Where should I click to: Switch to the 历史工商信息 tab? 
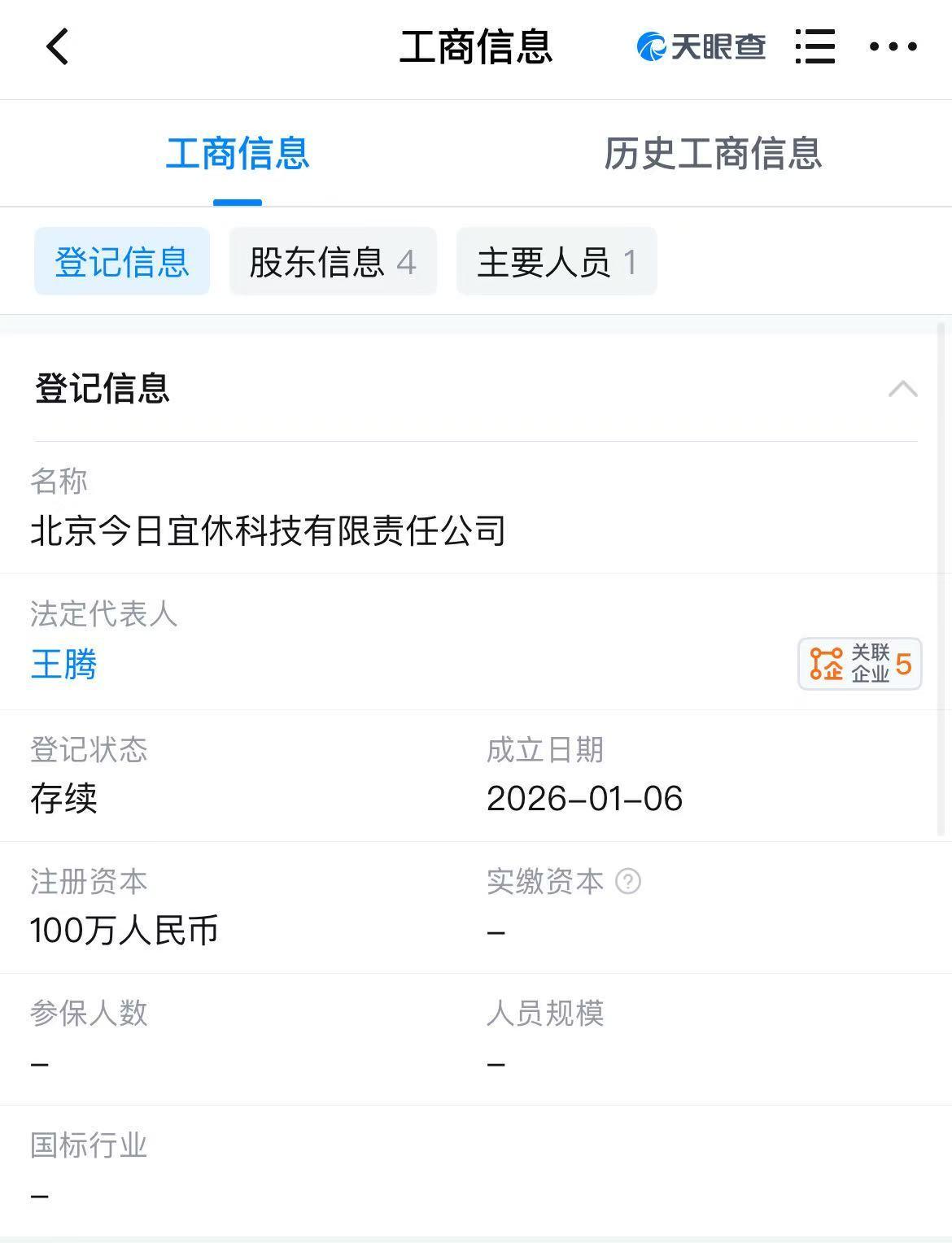(x=714, y=155)
